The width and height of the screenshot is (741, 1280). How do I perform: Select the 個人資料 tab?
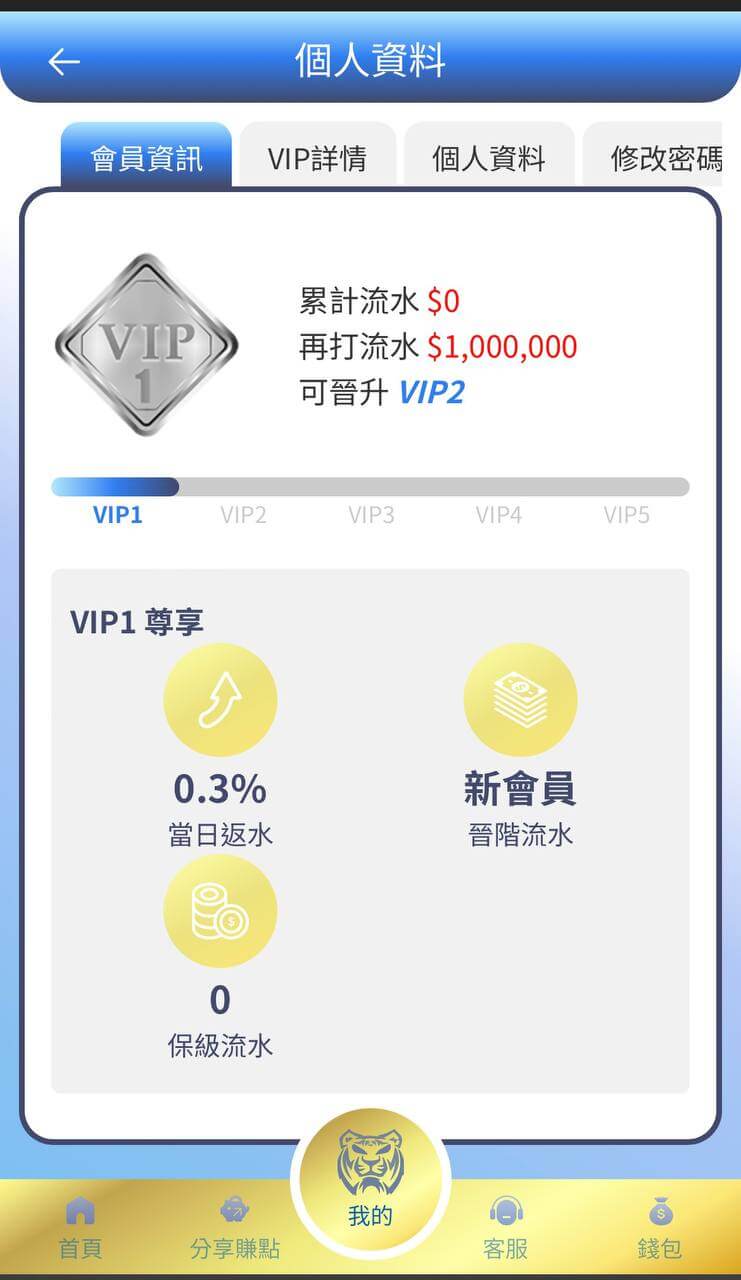488,156
